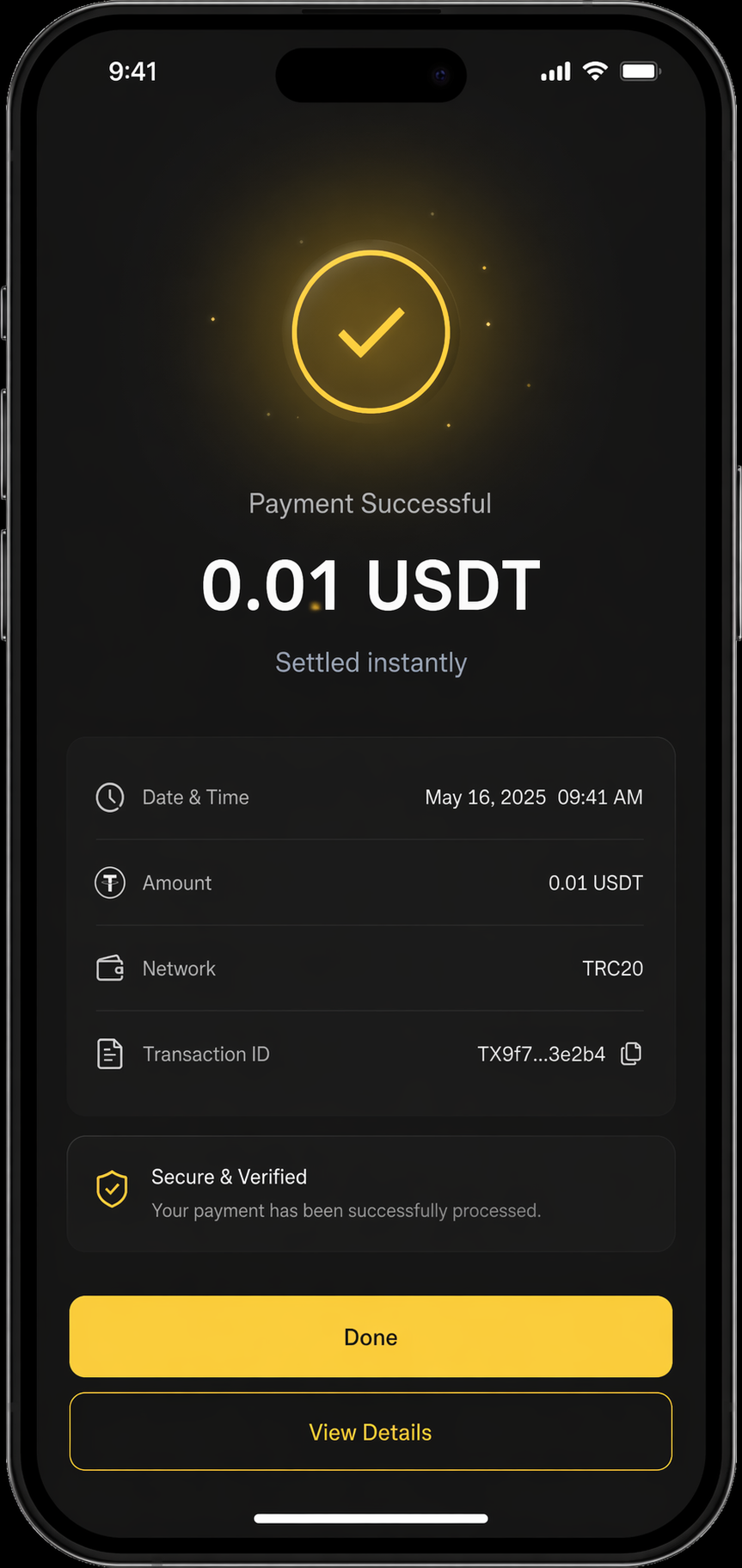742x1568 pixels.
Task: Tap the Done button
Action: [x=371, y=1336]
